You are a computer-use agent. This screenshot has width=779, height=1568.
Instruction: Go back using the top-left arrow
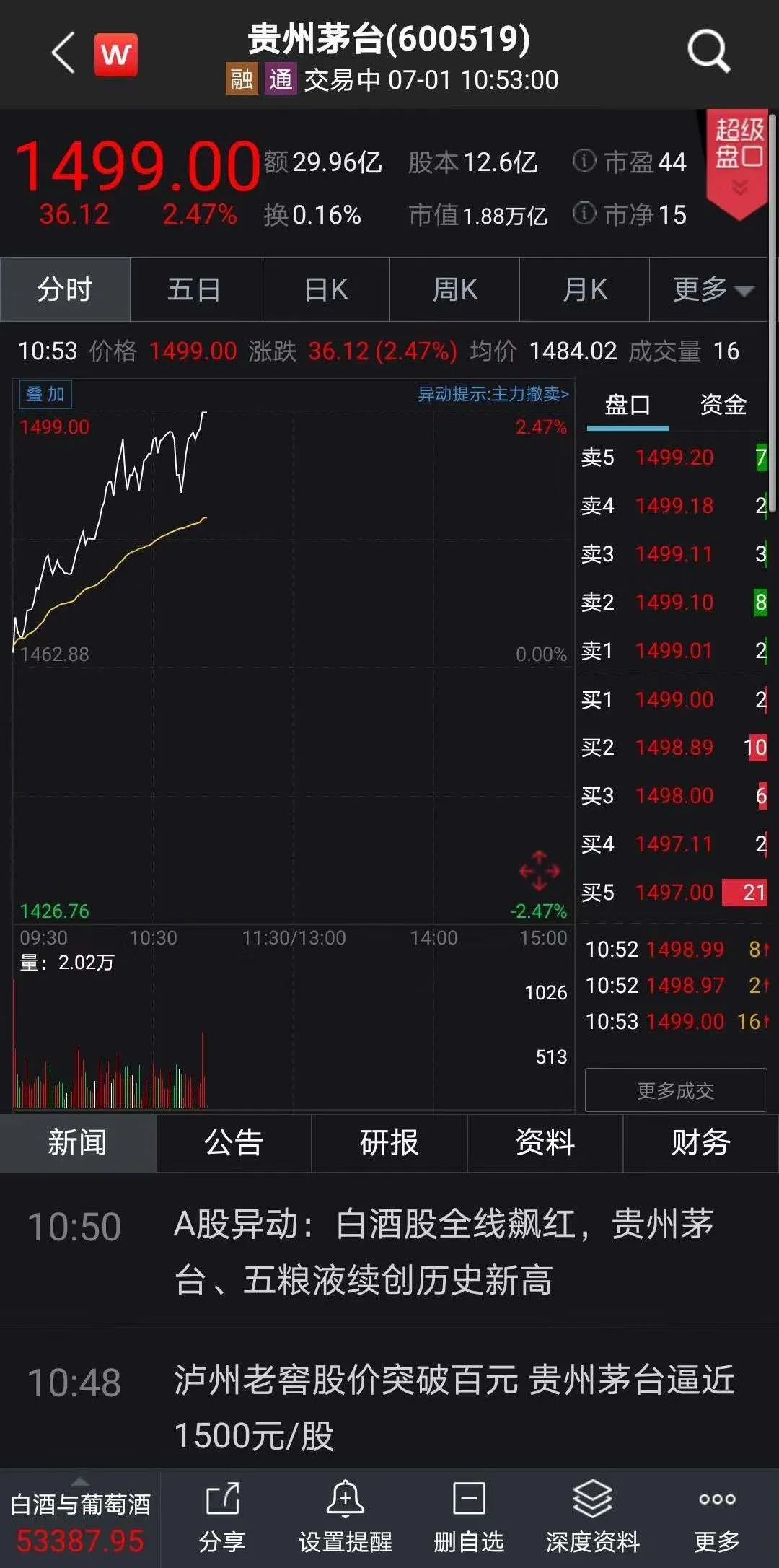pos(63,53)
